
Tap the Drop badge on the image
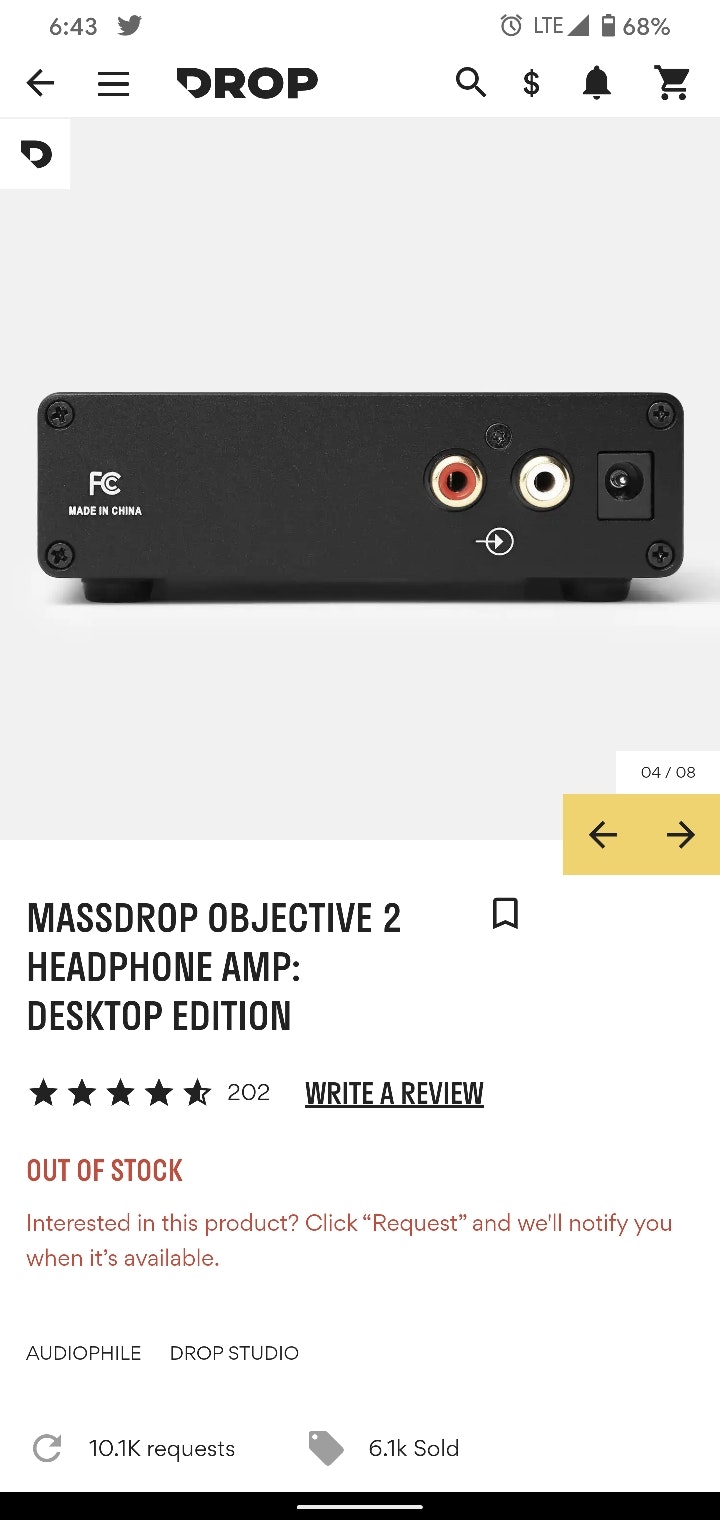35,154
